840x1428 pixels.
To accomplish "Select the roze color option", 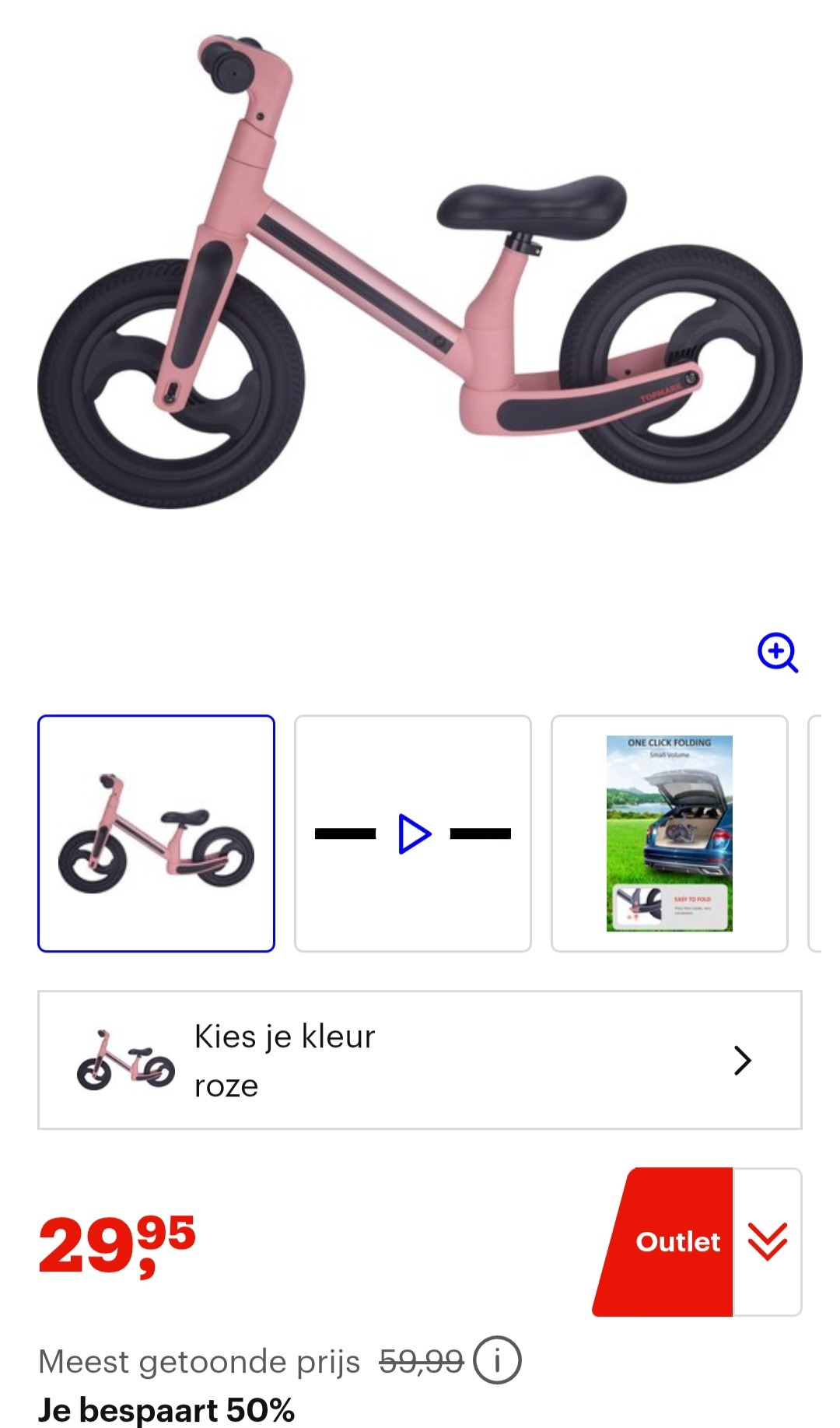I will click(226, 1085).
